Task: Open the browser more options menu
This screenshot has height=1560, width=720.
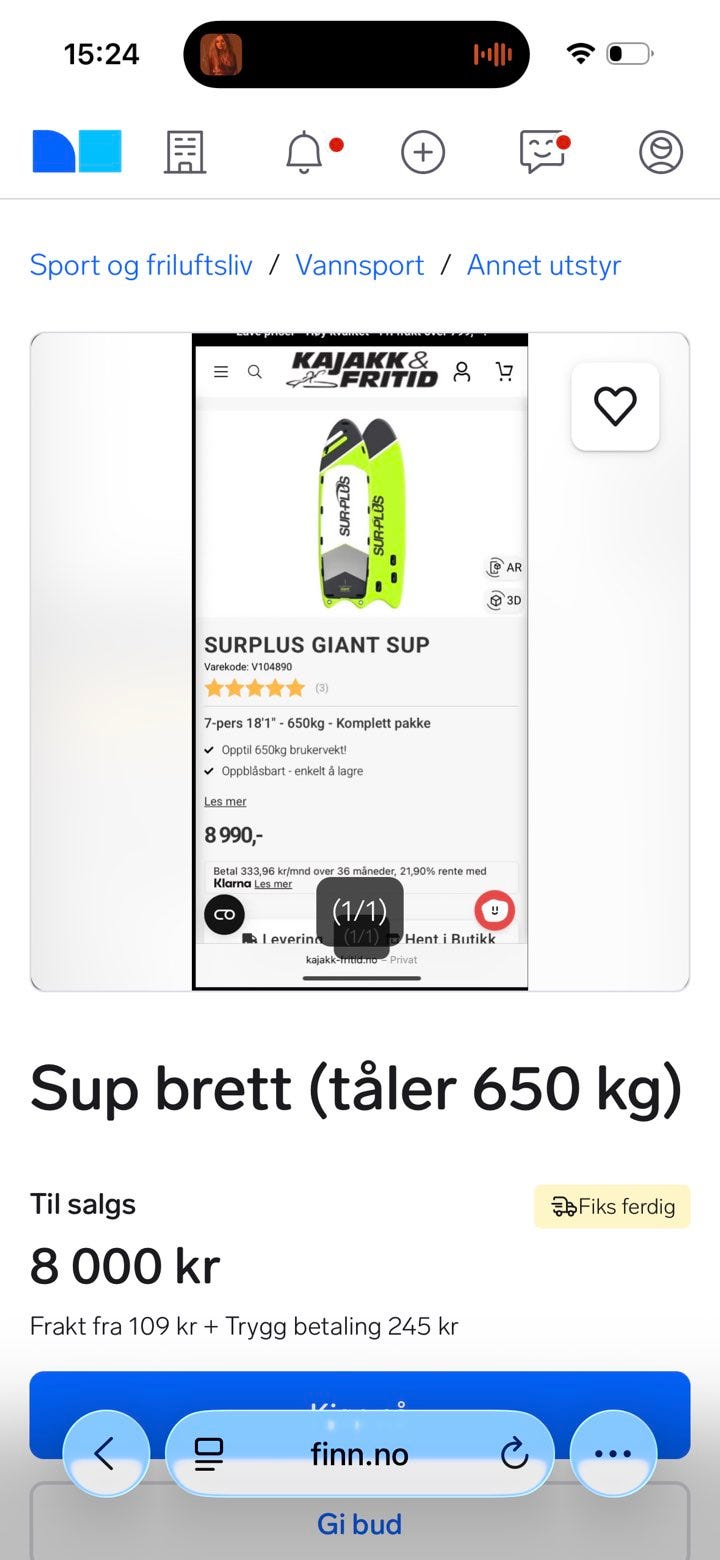Action: (x=613, y=1453)
